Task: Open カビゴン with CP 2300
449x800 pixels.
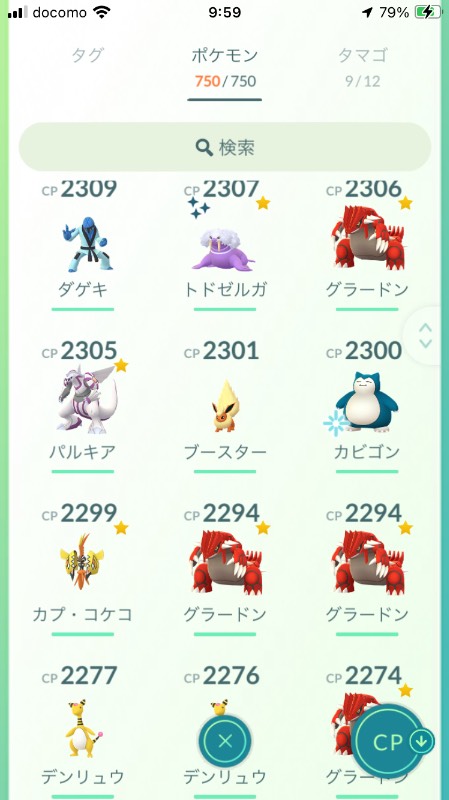Action: (x=367, y=407)
